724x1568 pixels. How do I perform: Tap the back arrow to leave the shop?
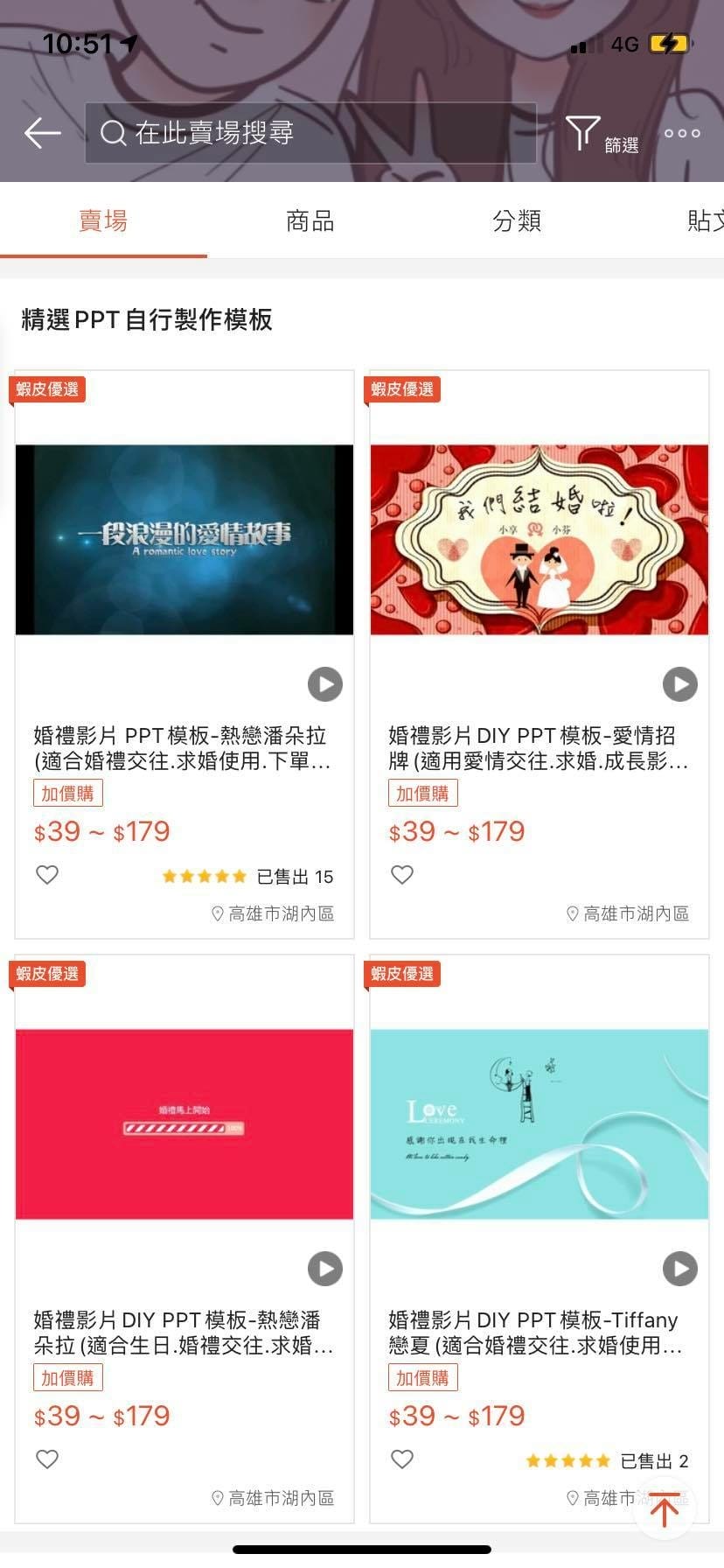pyautogui.click(x=40, y=133)
